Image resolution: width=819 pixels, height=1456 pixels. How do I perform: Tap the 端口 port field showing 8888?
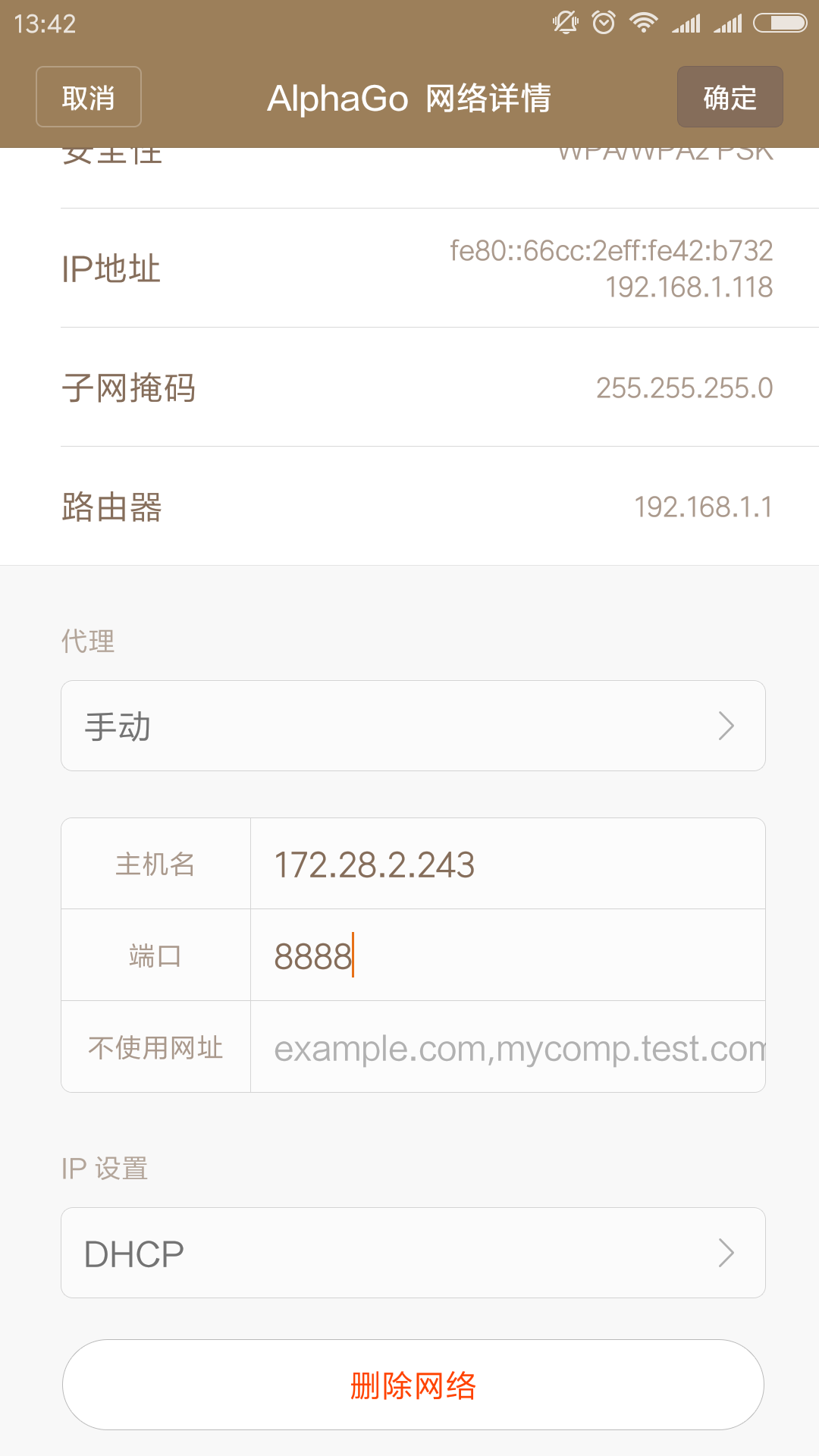coord(507,955)
